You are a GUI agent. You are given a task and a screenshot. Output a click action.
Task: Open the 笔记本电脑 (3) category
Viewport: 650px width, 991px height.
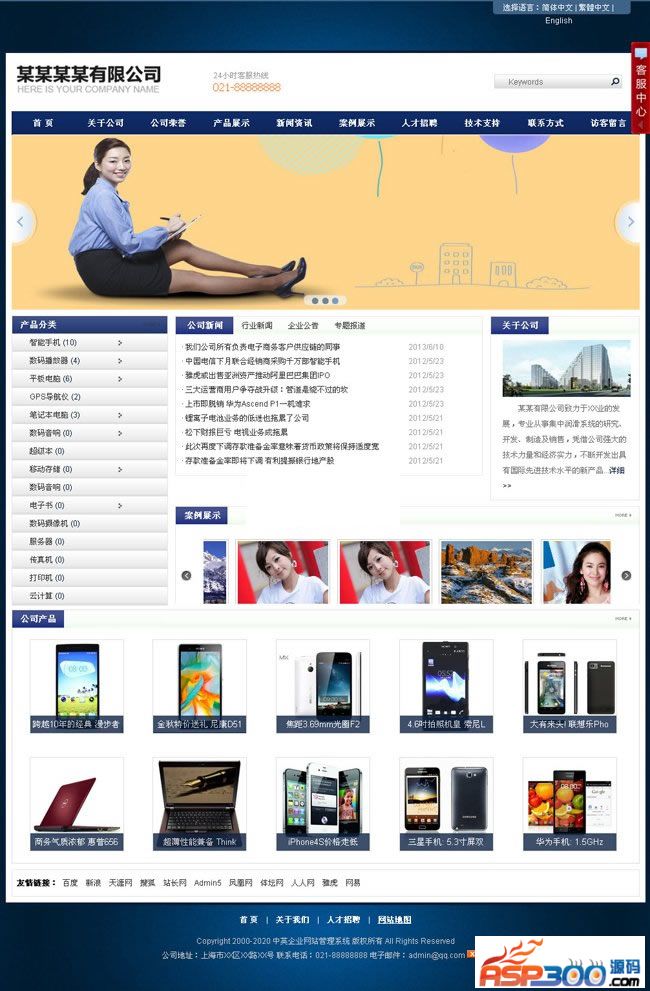pos(55,415)
